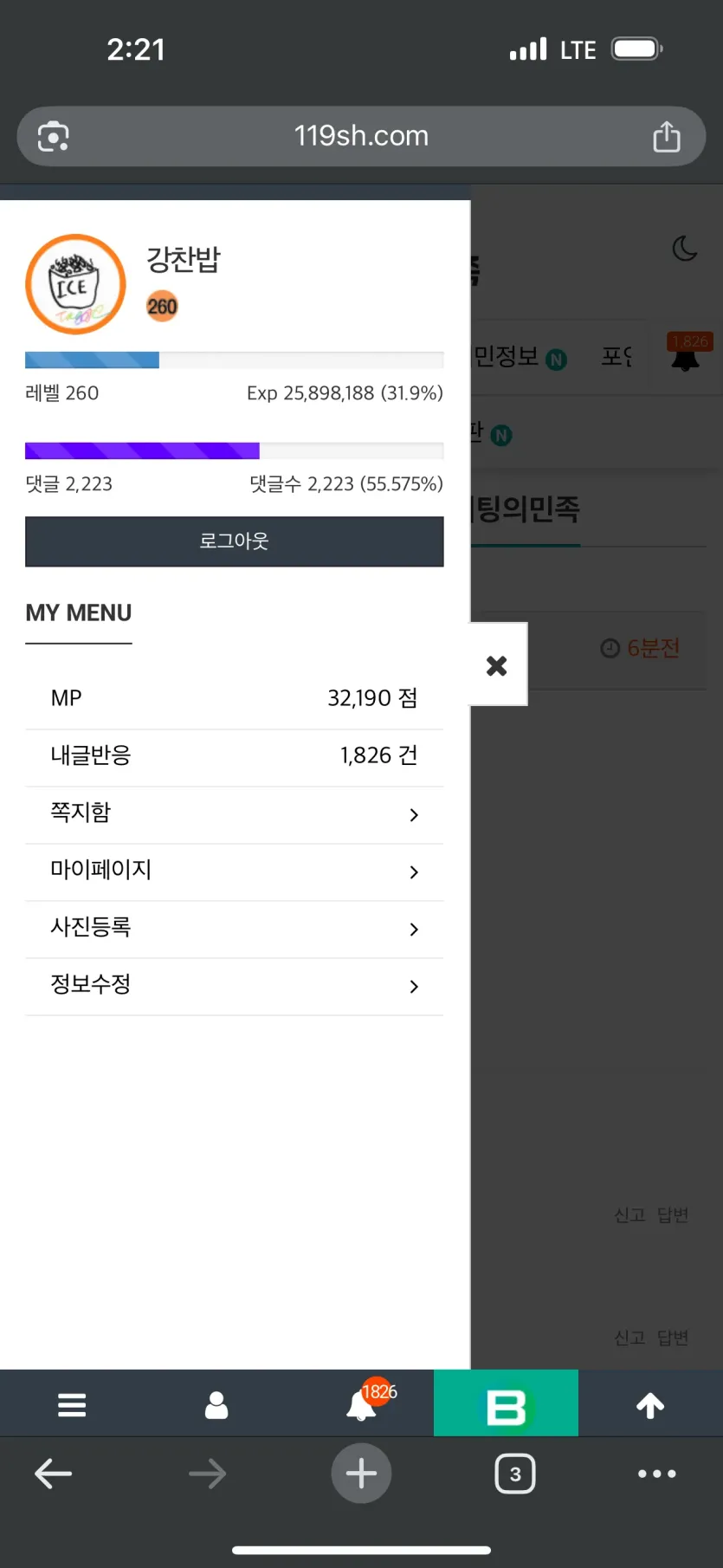Screen dimensions: 723x1568
Task: Open the MP points row
Action: tap(234, 698)
